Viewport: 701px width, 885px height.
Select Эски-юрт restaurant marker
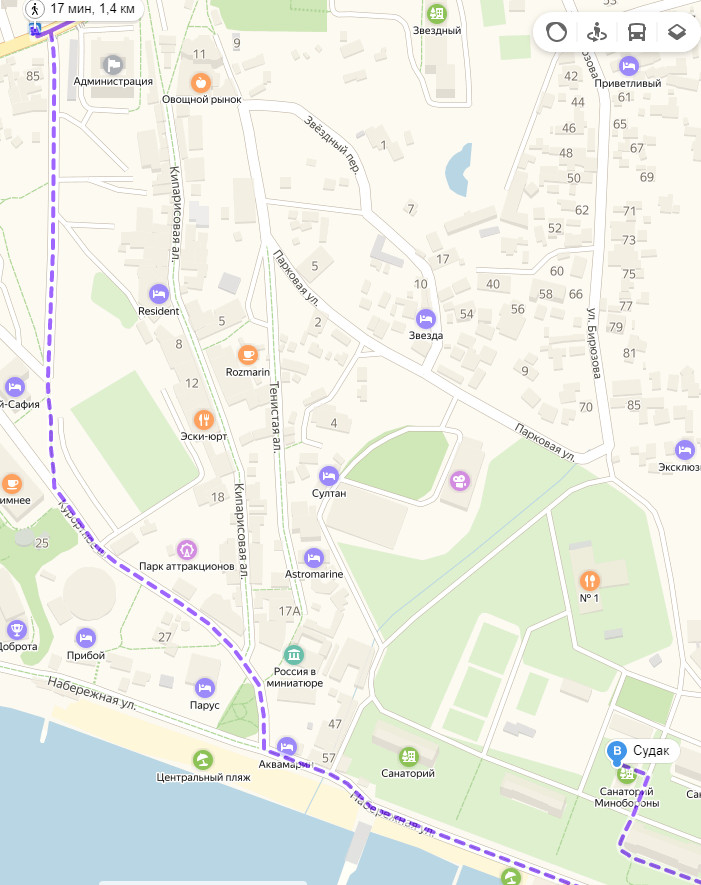click(x=204, y=419)
